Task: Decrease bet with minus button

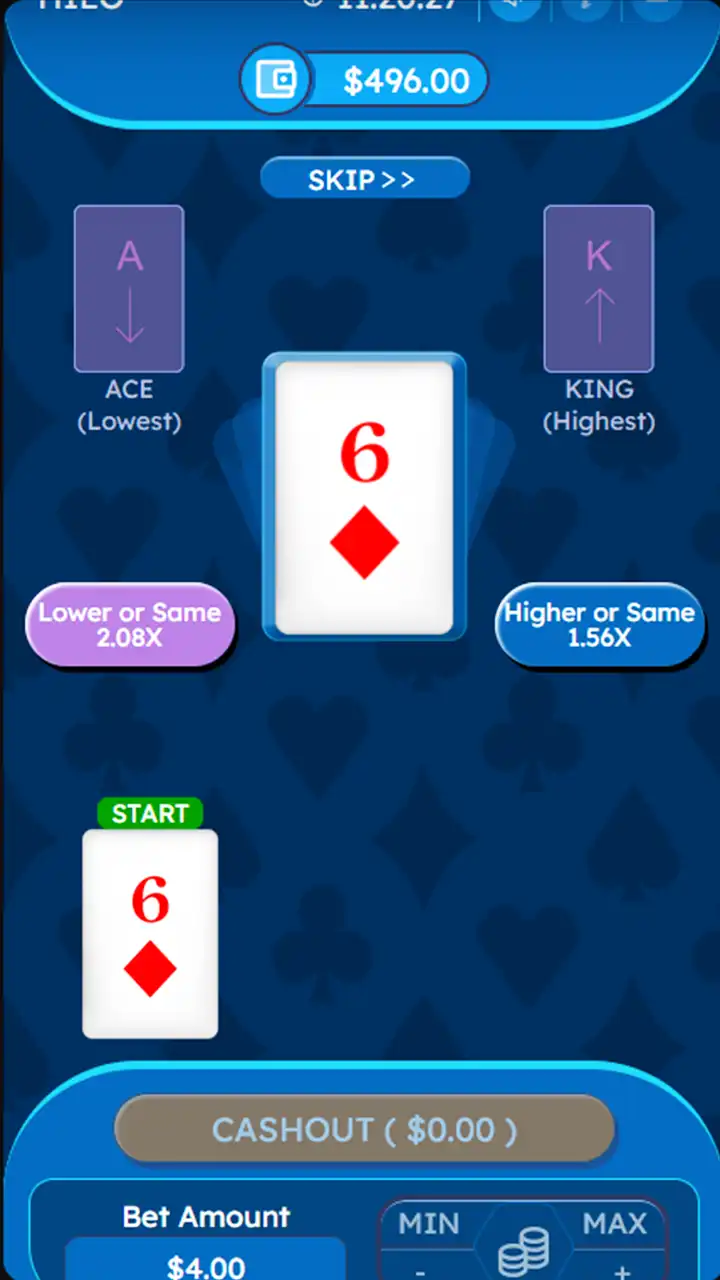Action: [x=420, y=1270]
